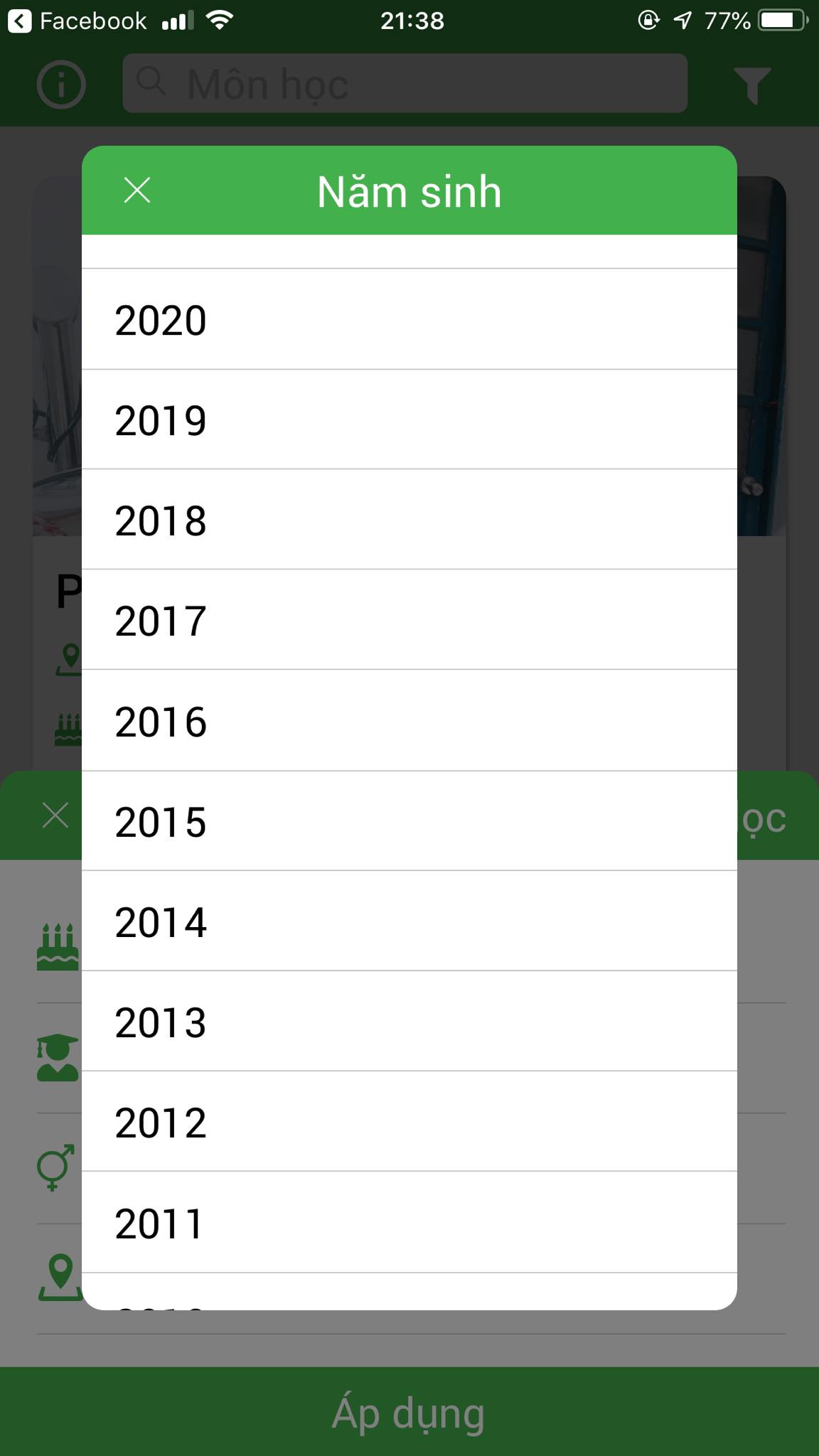Select the 2017 option
This screenshot has height=1456, width=819.
pyautogui.click(x=409, y=620)
